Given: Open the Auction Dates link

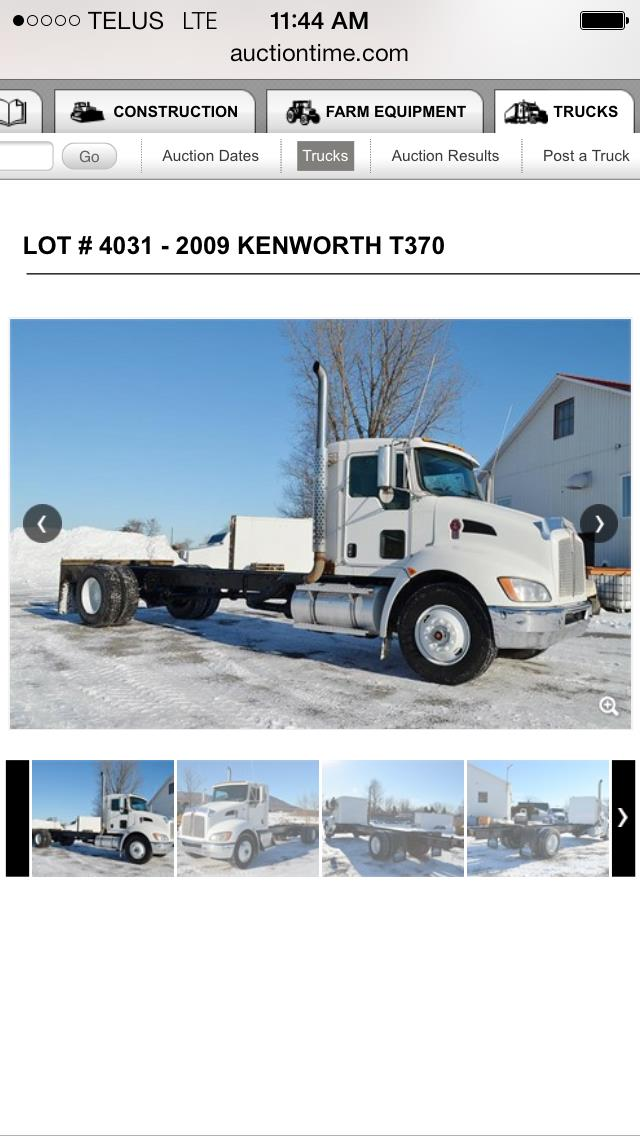Looking at the screenshot, I should (x=210, y=156).
